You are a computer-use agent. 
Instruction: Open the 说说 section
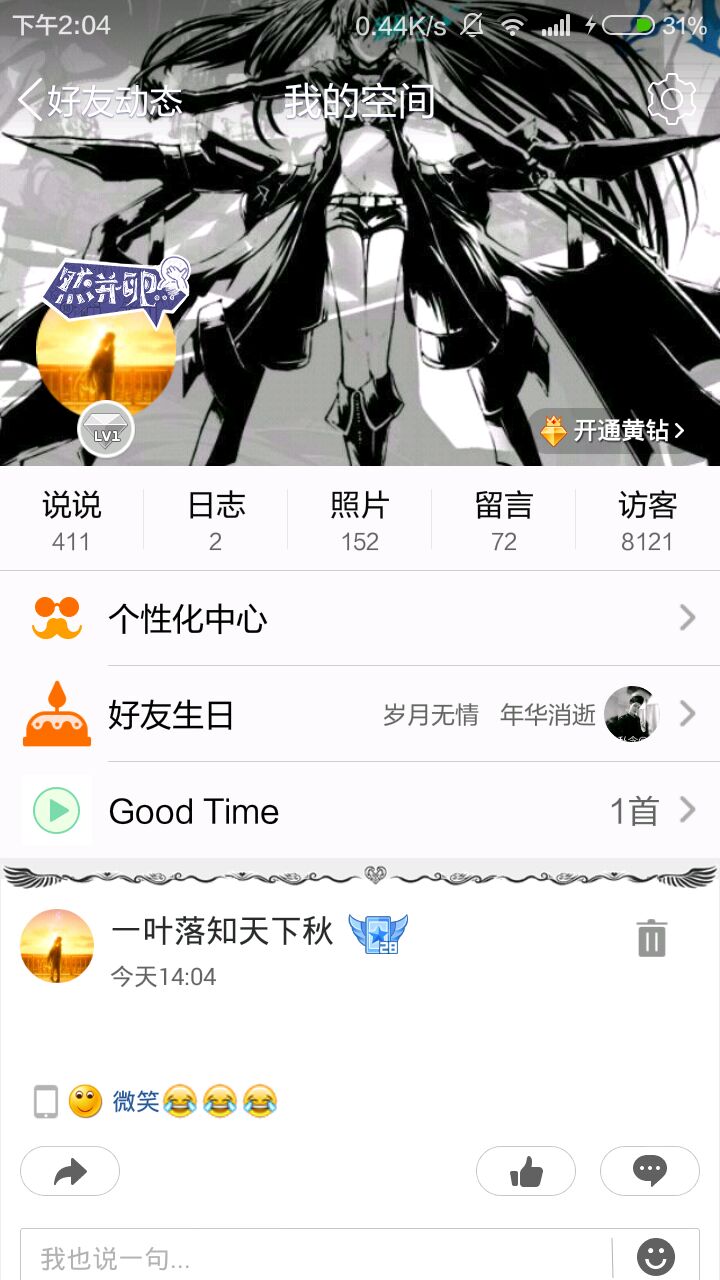tap(71, 521)
